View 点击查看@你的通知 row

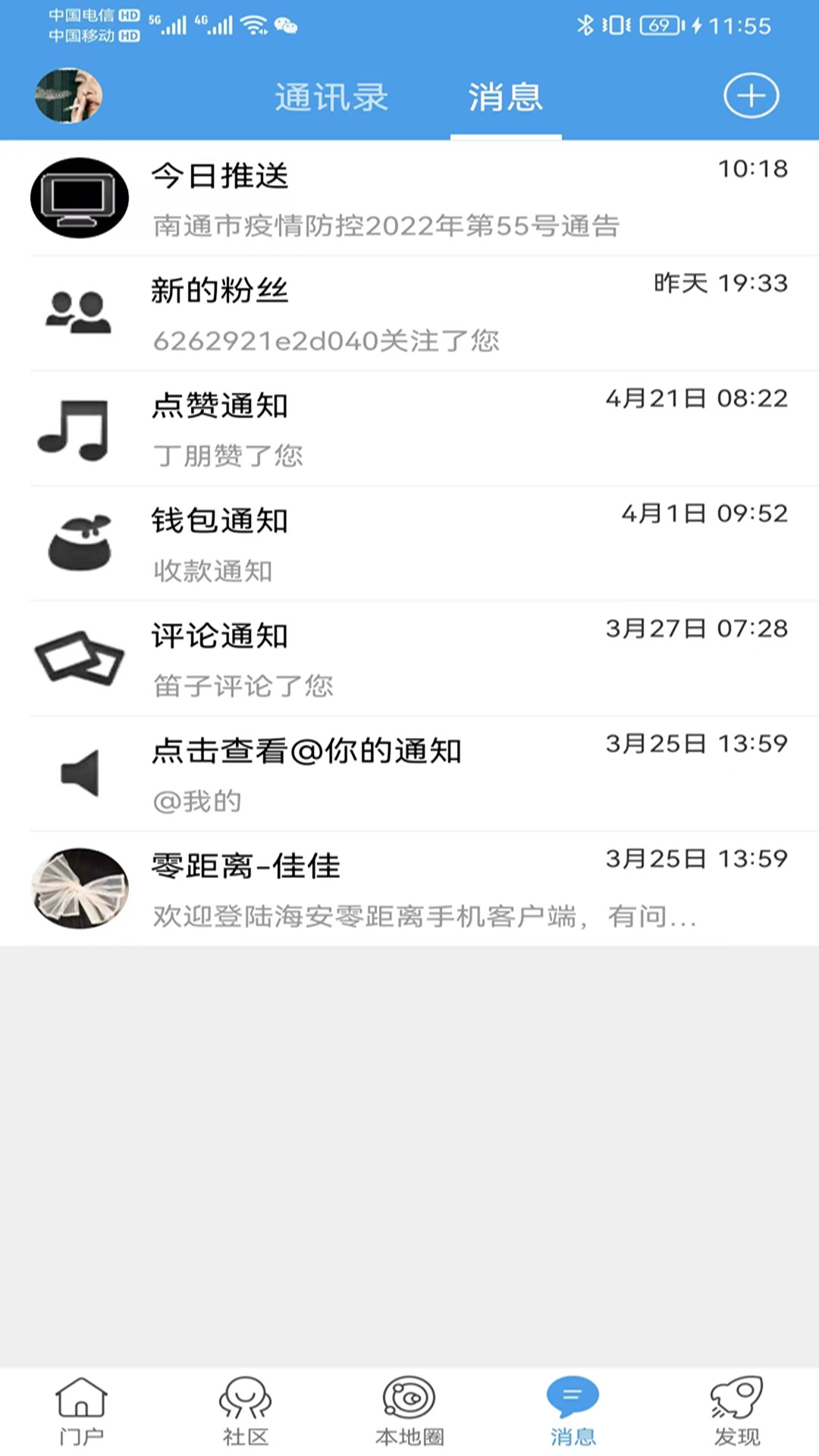point(409,774)
